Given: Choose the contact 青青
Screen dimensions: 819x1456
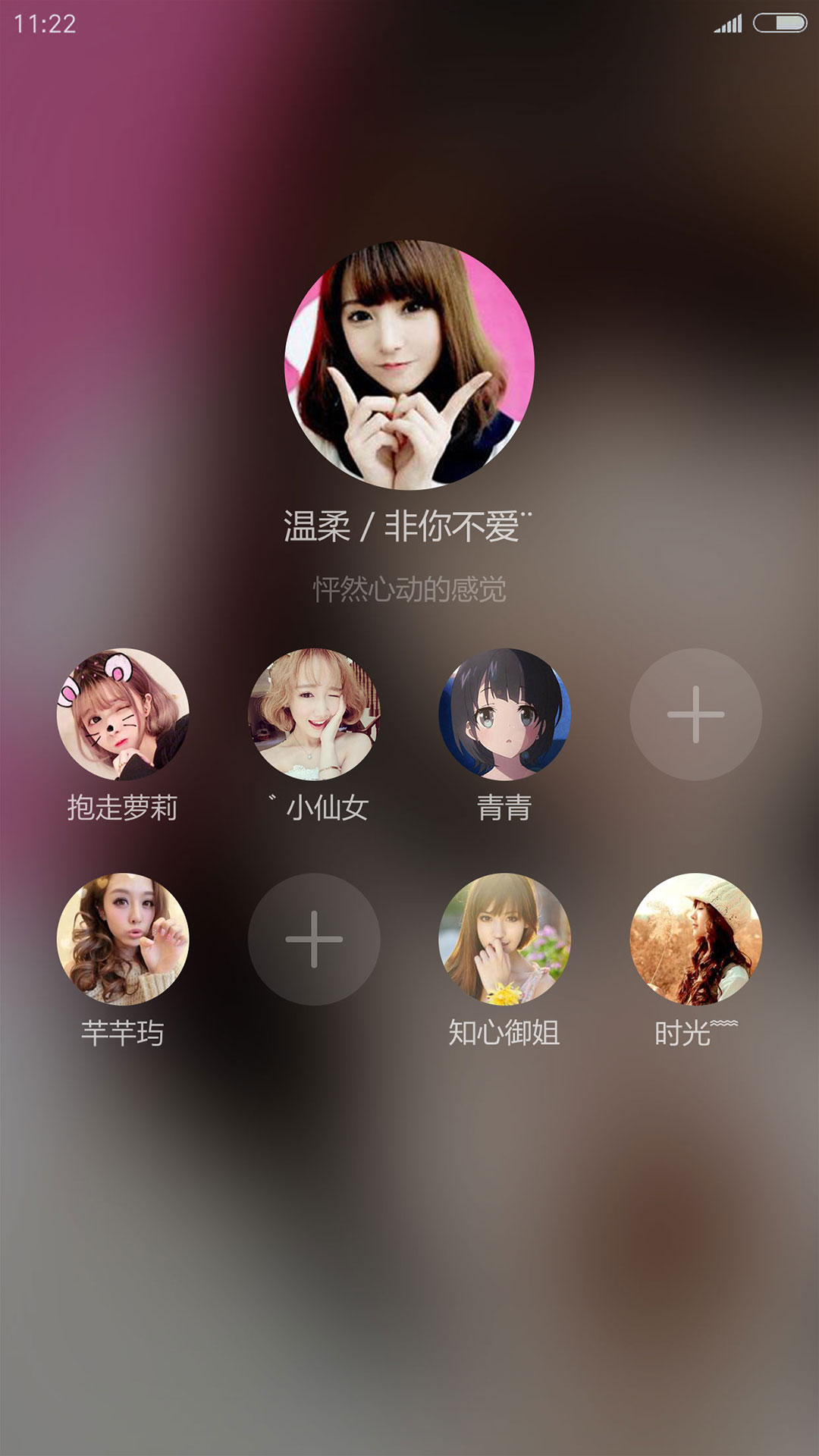Looking at the screenshot, I should click(504, 714).
